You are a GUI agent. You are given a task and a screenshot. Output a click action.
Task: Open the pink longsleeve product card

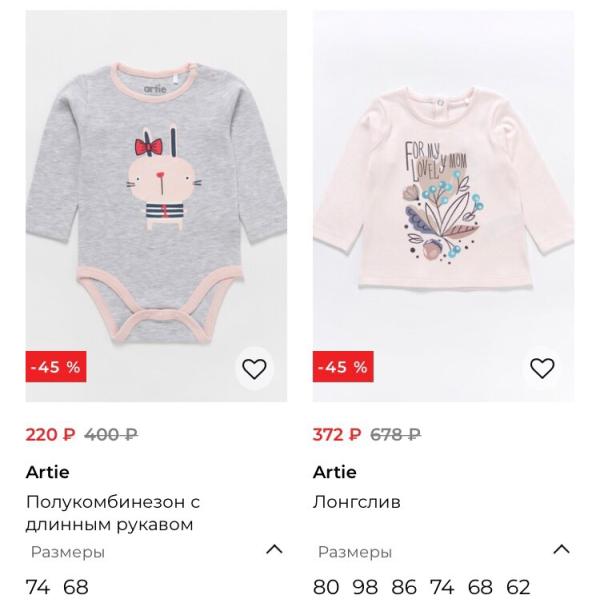pyautogui.click(x=443, y=200)
